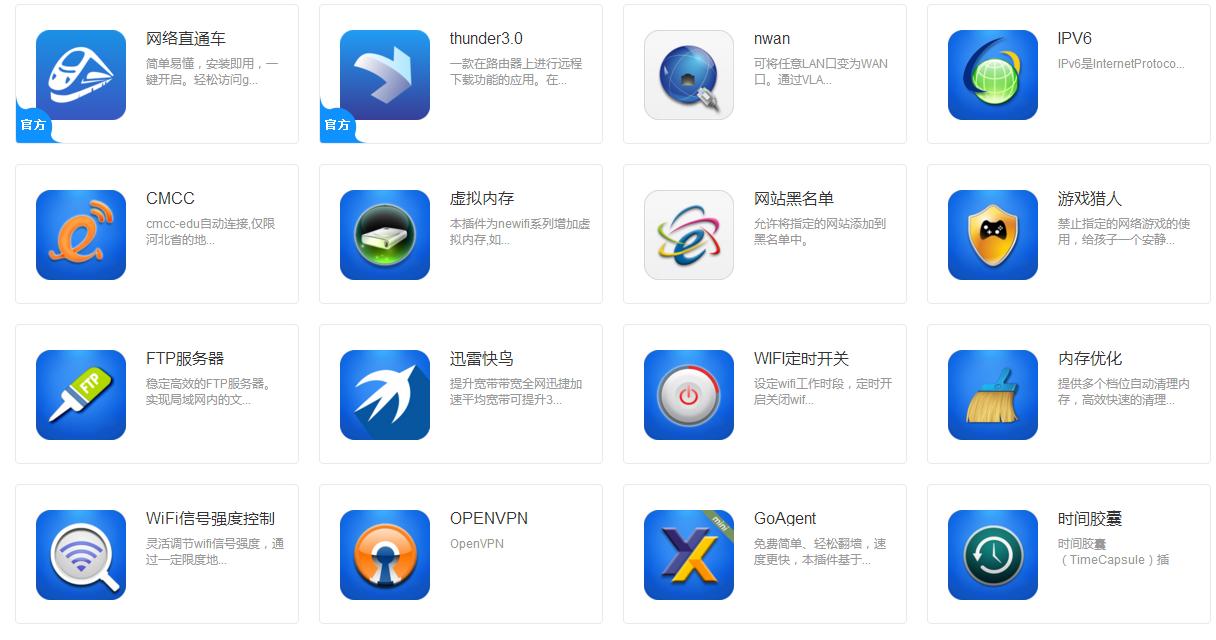This screenshot has height=640, width=1216.
Task: Open the FTP服务器 plugin card
Action: pyautogui.click(x=157, y=394)
